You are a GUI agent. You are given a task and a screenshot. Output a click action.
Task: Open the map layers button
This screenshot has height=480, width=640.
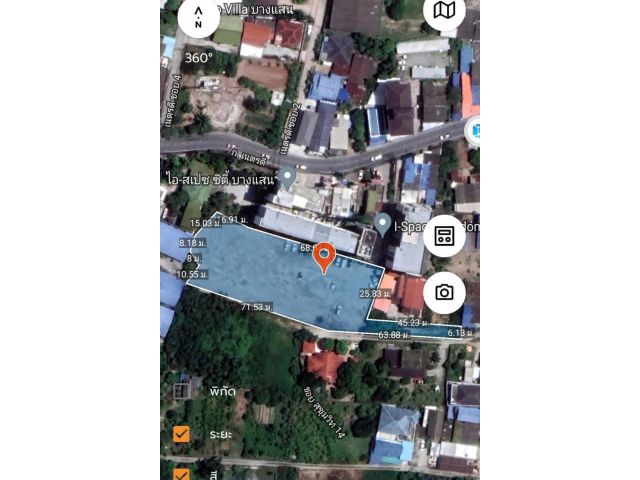[x=444, y=12]
